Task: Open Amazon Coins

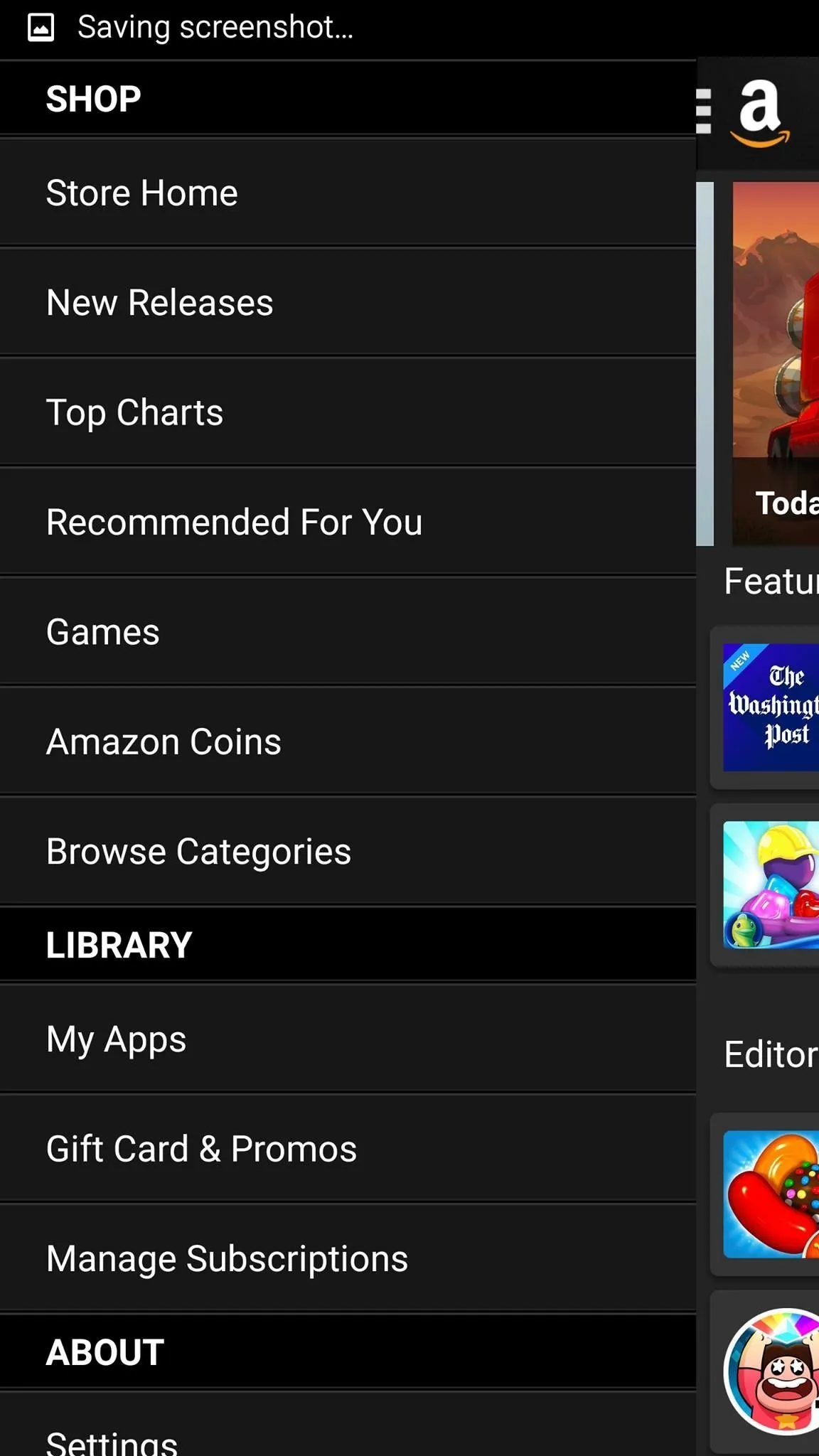Action: [348, 742]
